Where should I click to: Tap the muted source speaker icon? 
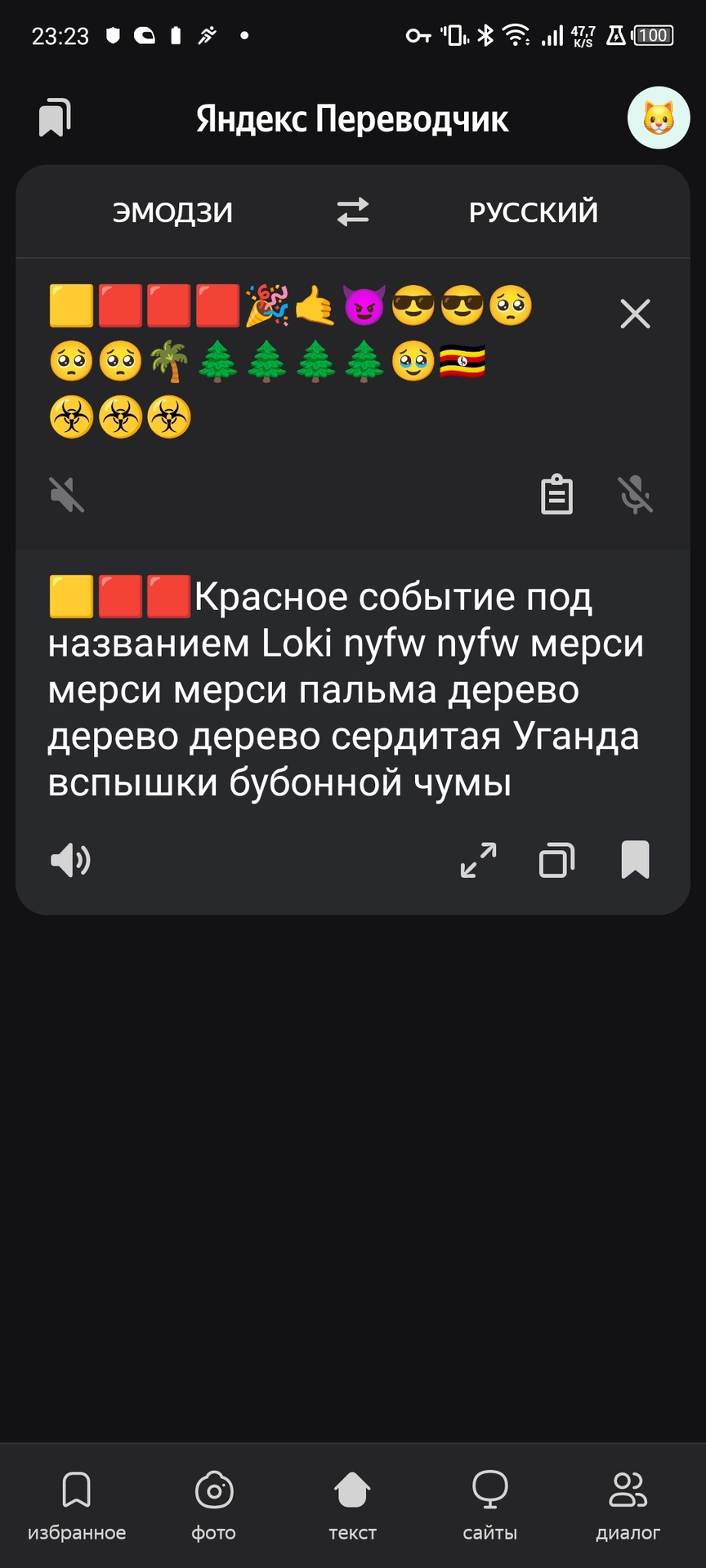(x=67, y=494)
